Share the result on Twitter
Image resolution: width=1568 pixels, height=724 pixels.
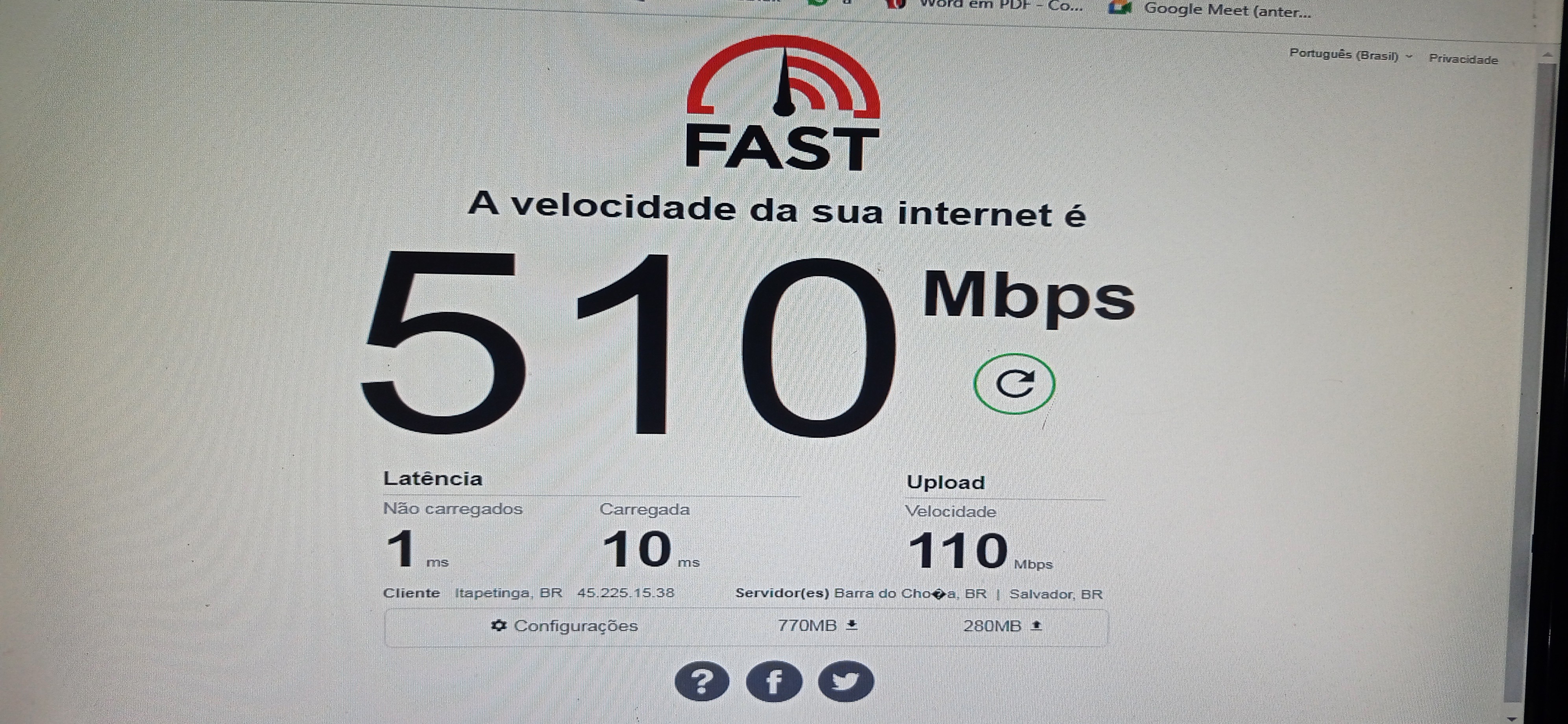tap(845, 682)
